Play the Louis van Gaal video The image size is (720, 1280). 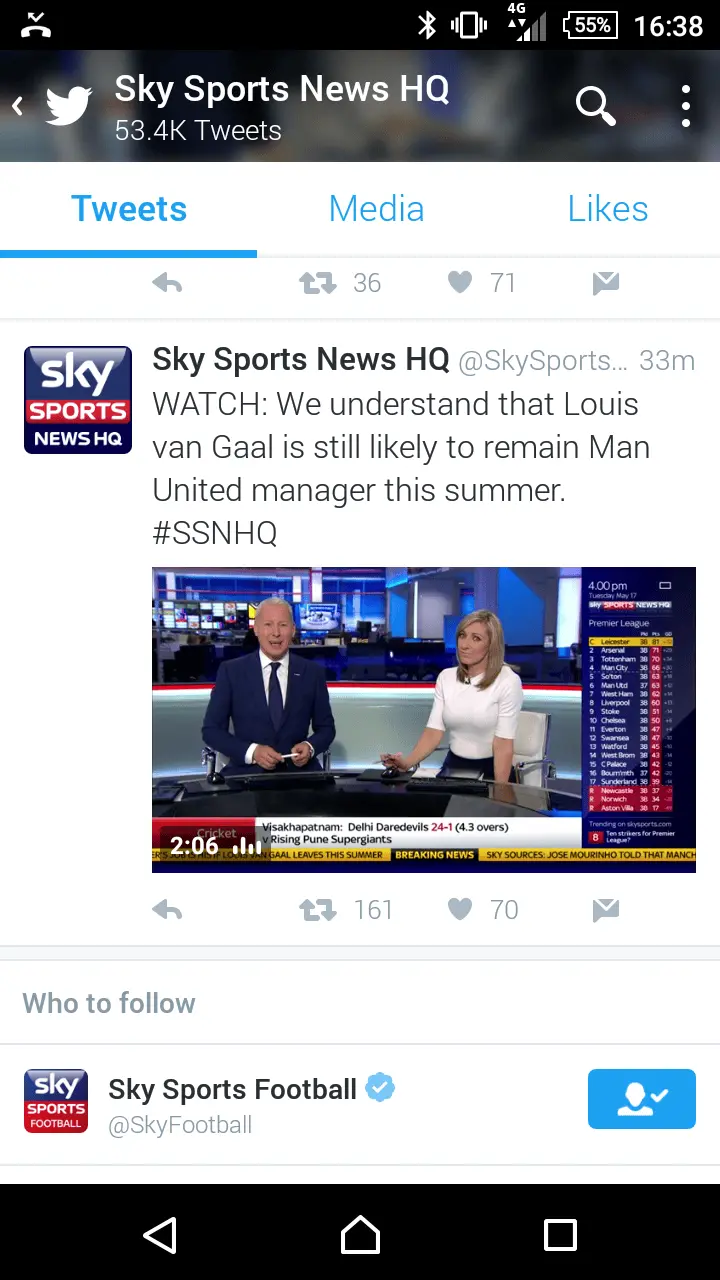423,720
